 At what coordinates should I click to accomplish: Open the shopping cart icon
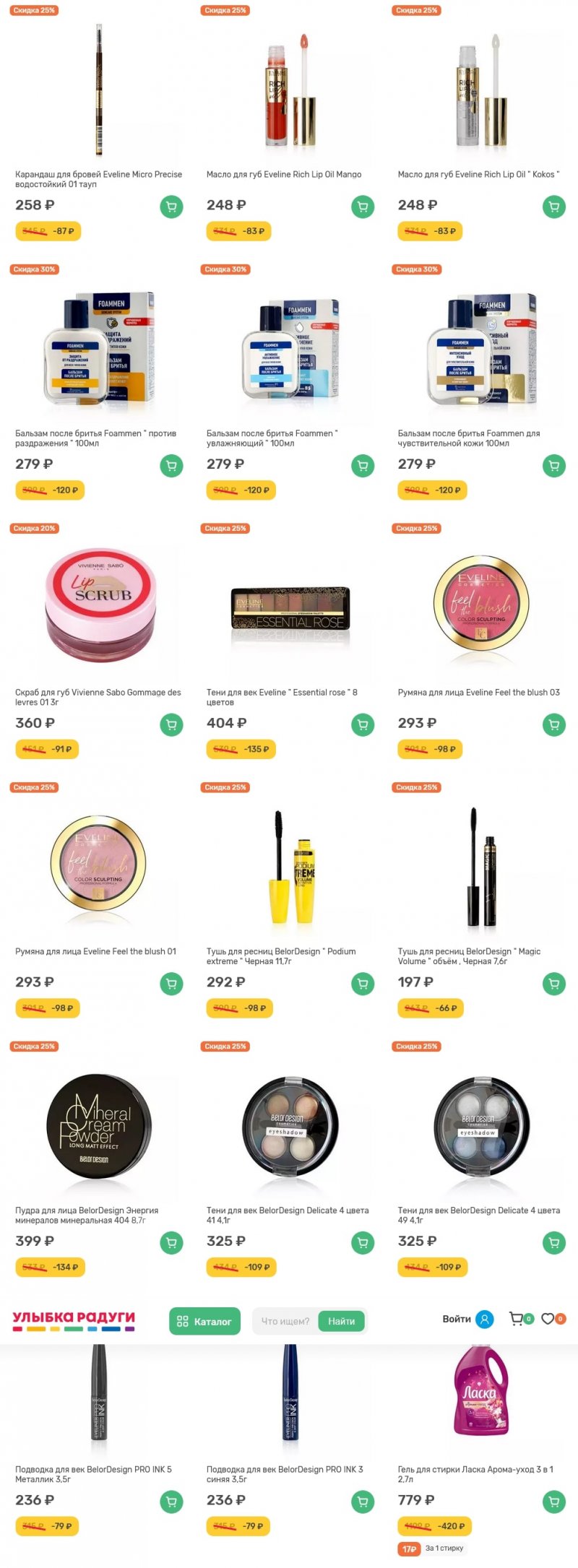coord(516,1319)
